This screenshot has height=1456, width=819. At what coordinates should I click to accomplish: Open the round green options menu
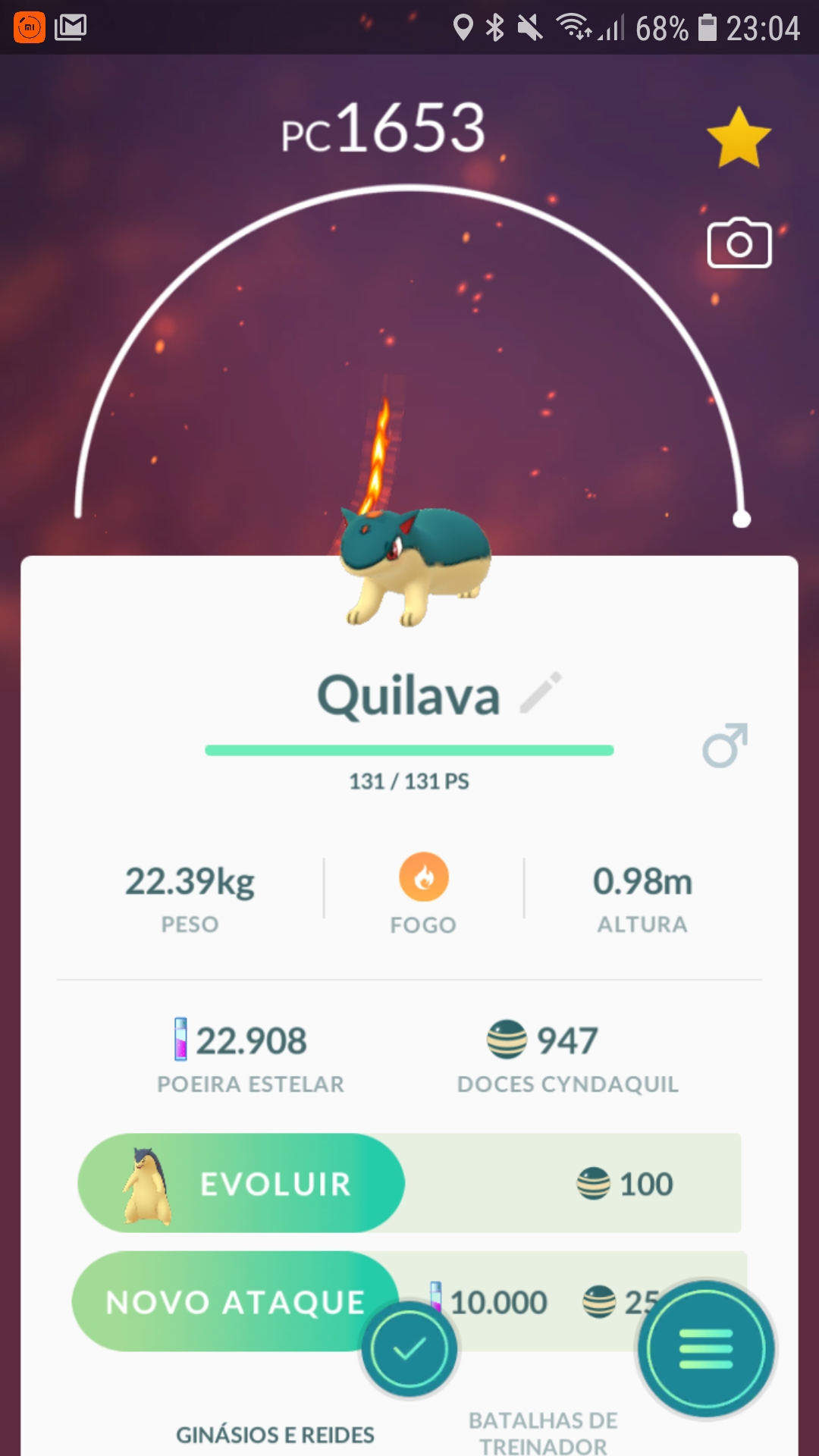click(x=705, y=1349)
